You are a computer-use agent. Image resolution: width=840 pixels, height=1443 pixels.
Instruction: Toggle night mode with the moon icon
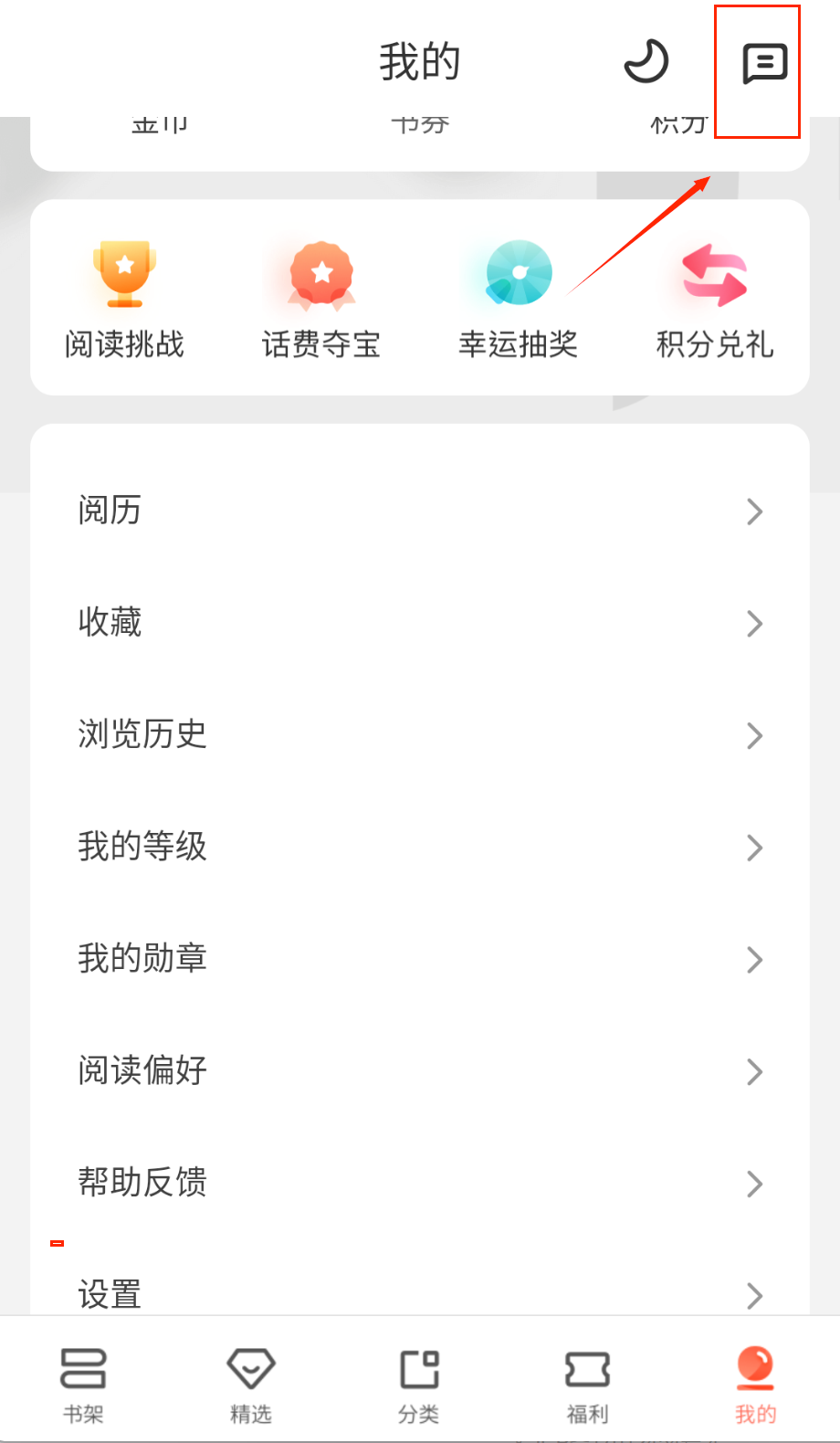coord(646,62)
